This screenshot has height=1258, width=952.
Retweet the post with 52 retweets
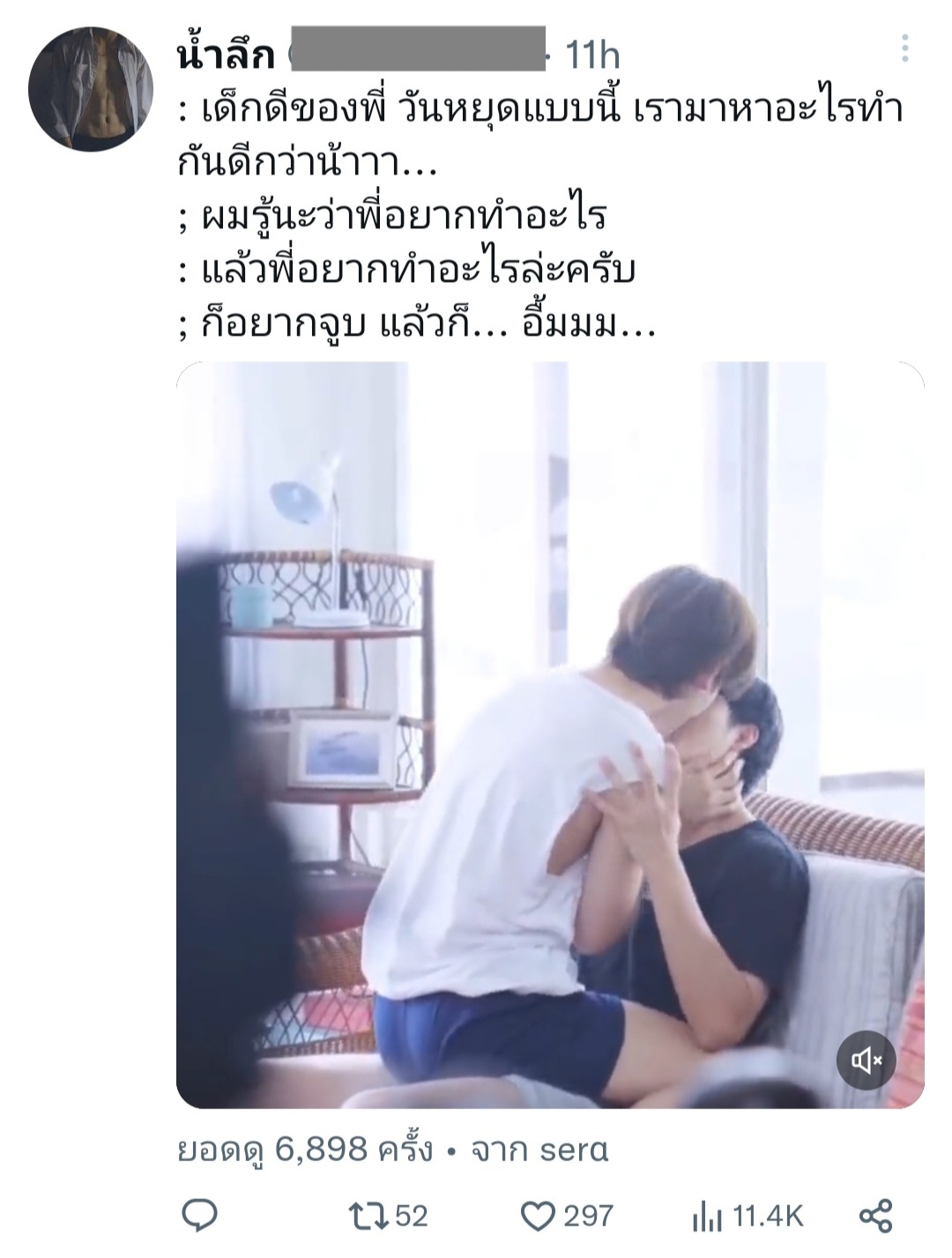(364, 1216)
